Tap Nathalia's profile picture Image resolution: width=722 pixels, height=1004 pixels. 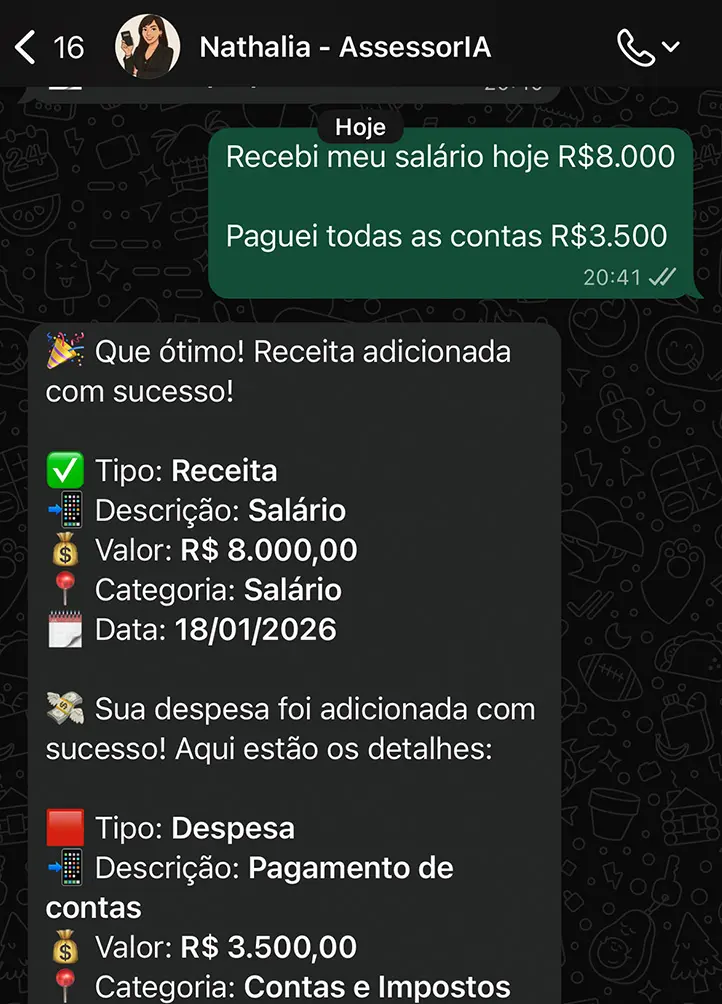[147, 46]
